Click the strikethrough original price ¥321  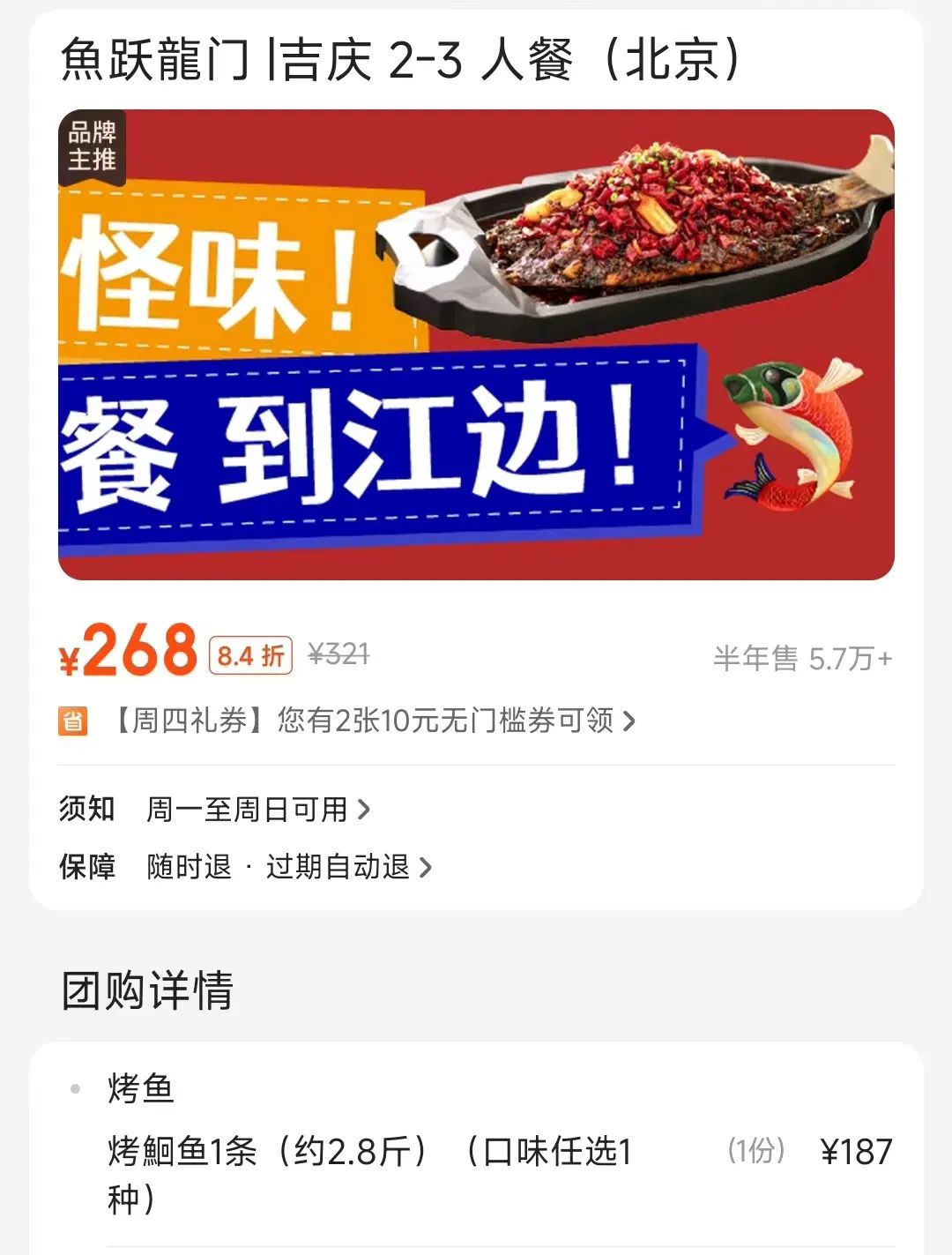coord(339,653)
